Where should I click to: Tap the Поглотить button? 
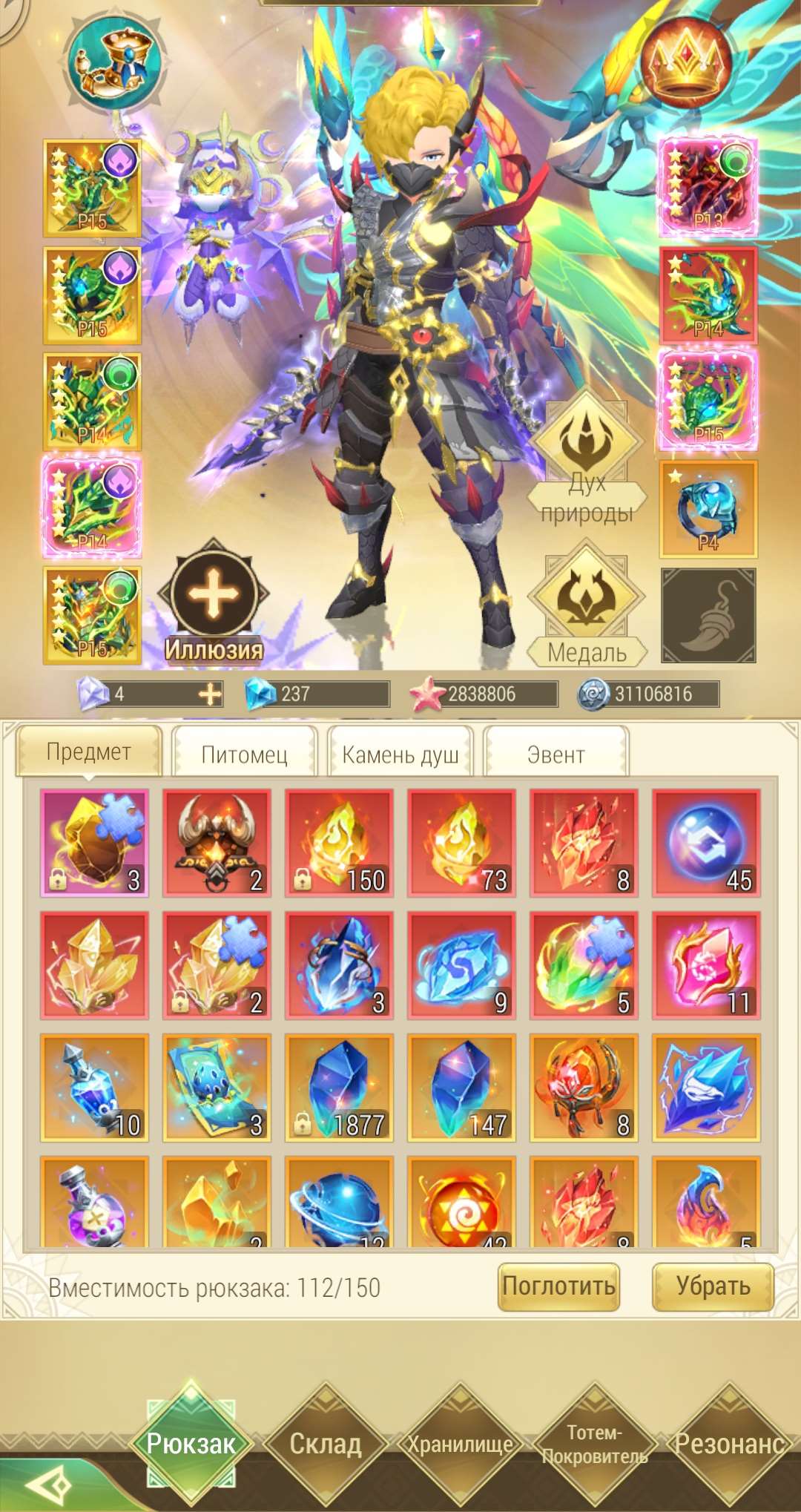(x=558, y=1286)
